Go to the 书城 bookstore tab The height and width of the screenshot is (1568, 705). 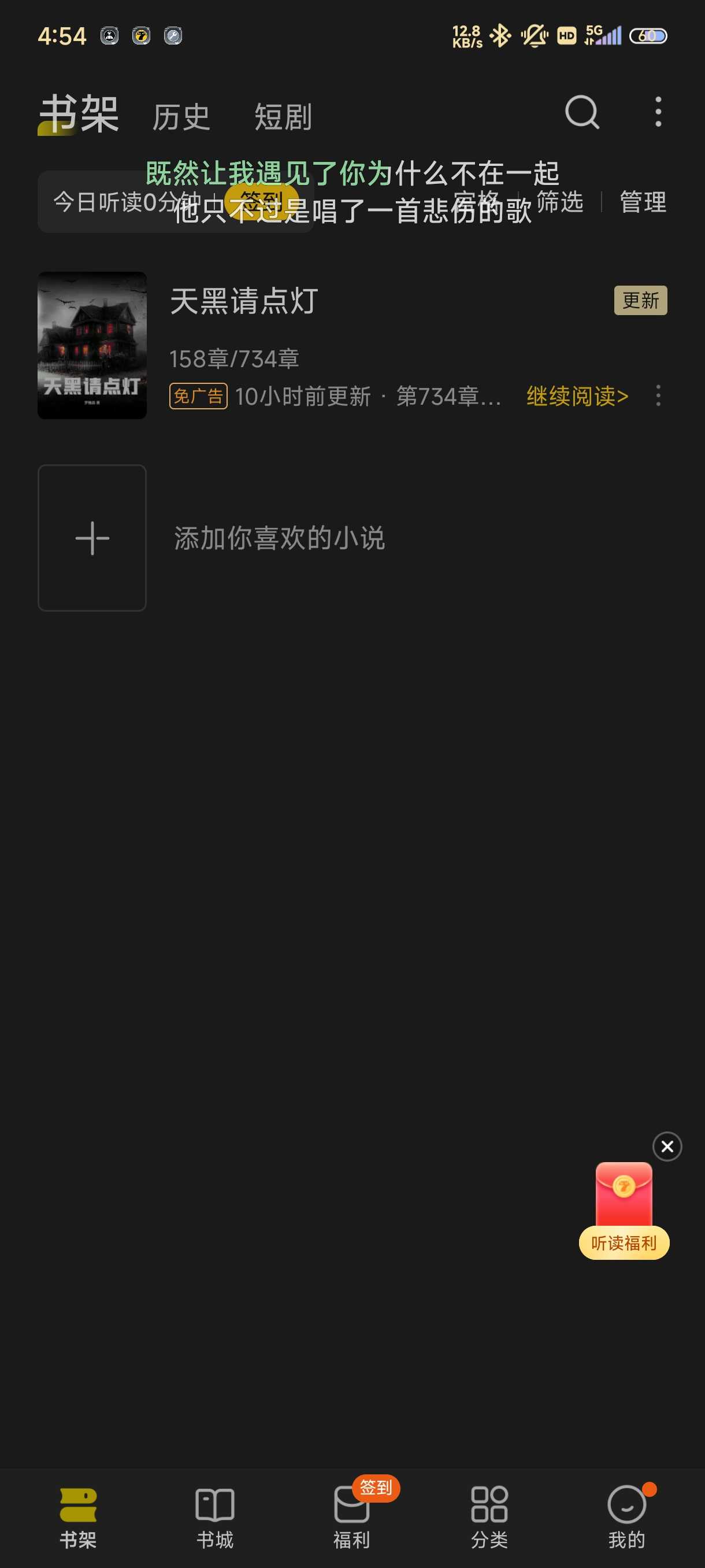215,1515
